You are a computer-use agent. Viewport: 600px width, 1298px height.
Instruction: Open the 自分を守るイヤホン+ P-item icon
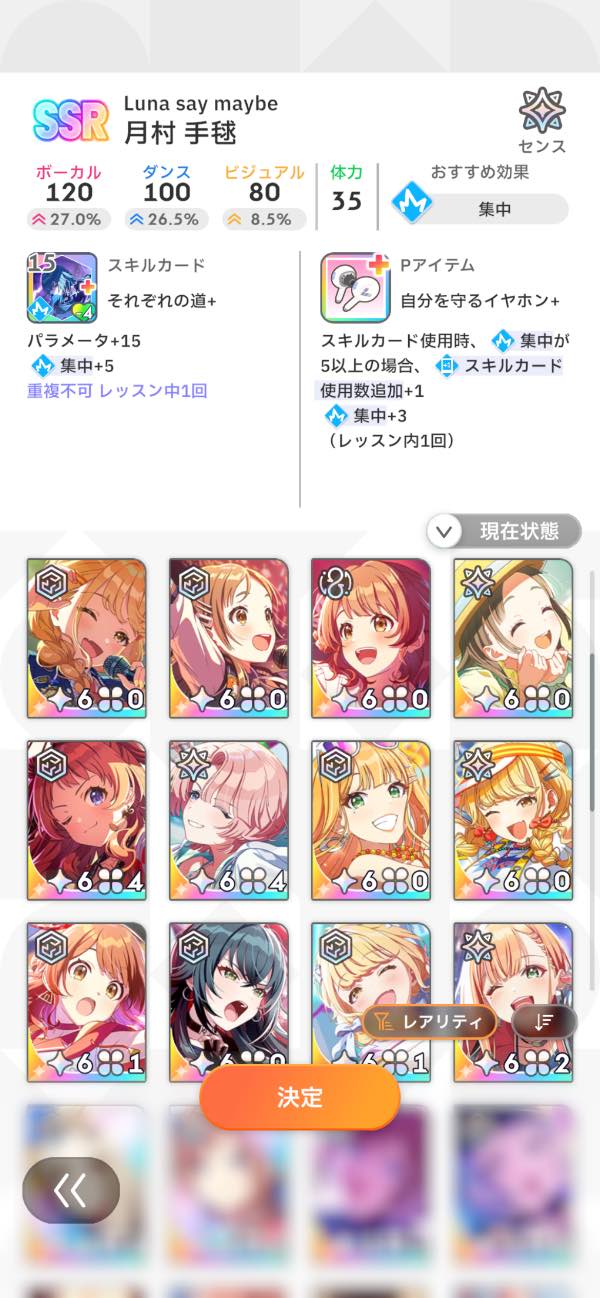coord(355,288)
